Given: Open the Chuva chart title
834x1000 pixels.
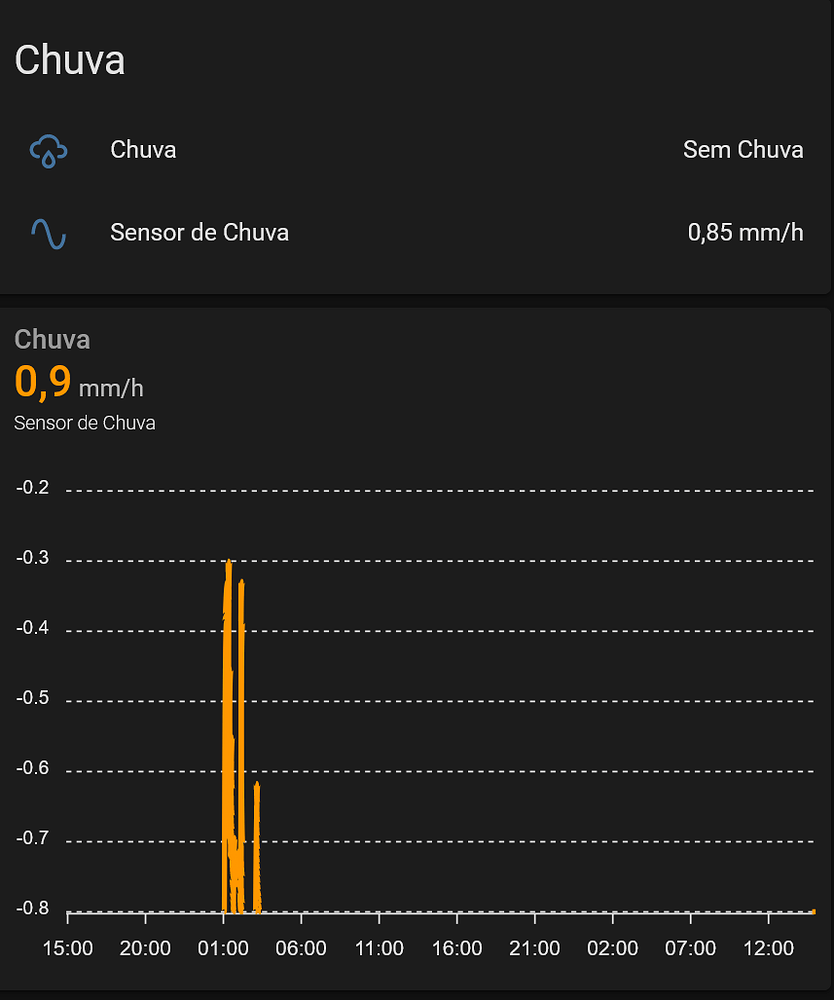Looking at the screenshot, I should point(51,339).
